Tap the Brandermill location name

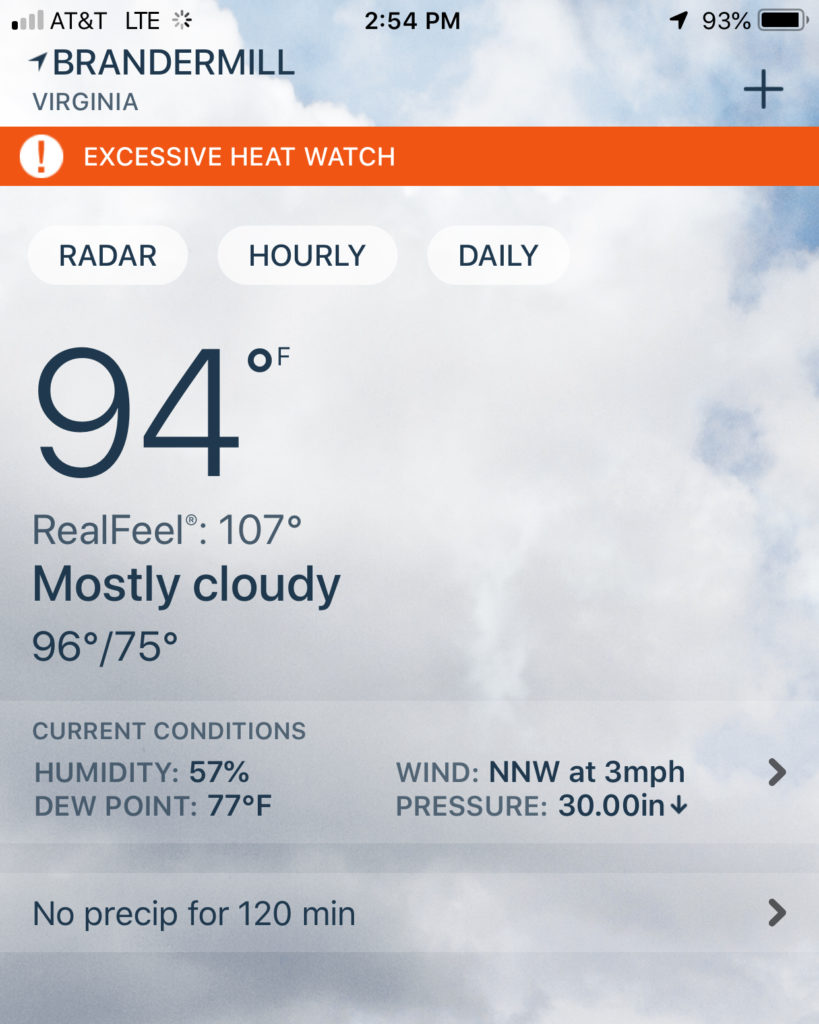pyautogui.click(x=172, y=63)
